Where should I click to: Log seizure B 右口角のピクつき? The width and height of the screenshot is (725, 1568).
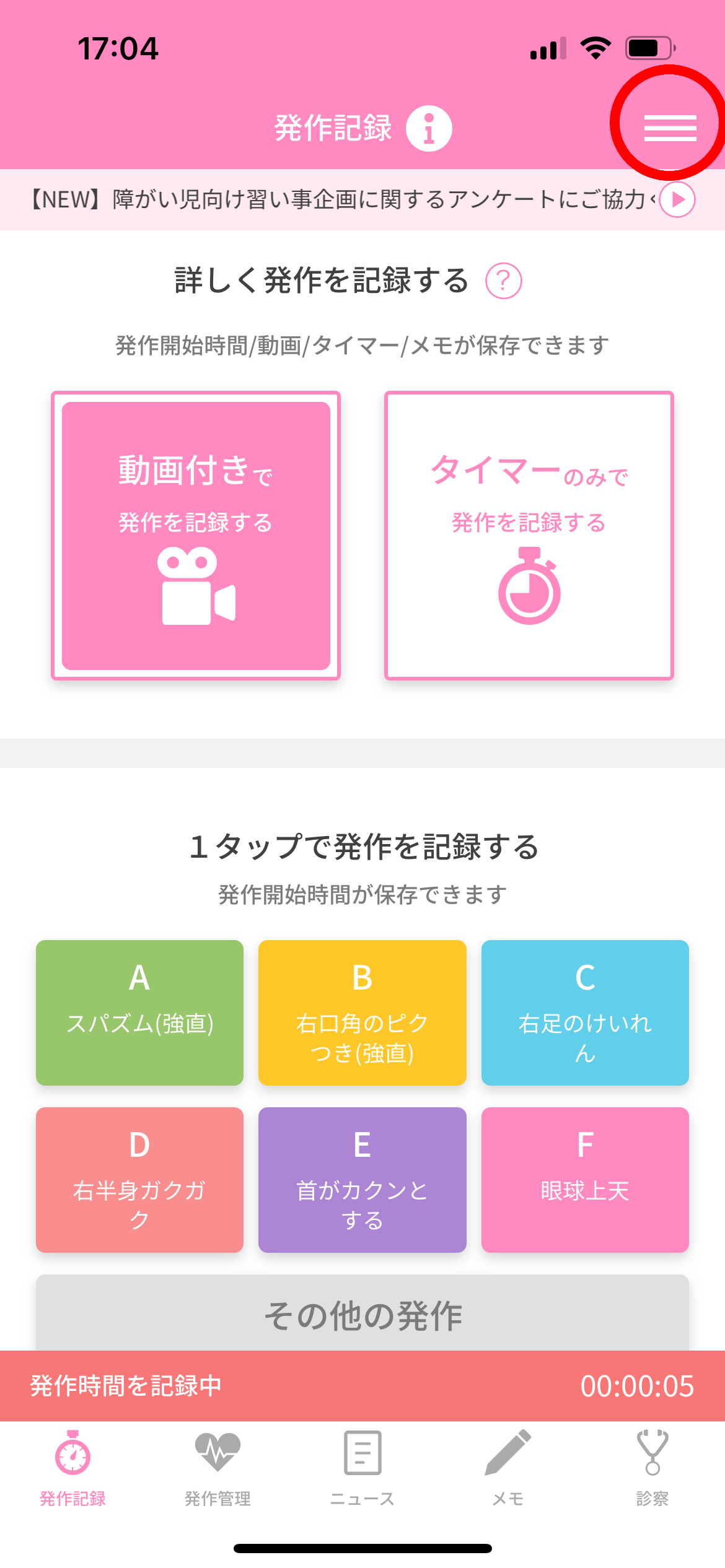pyautogui.click(x=362, y=1013)
